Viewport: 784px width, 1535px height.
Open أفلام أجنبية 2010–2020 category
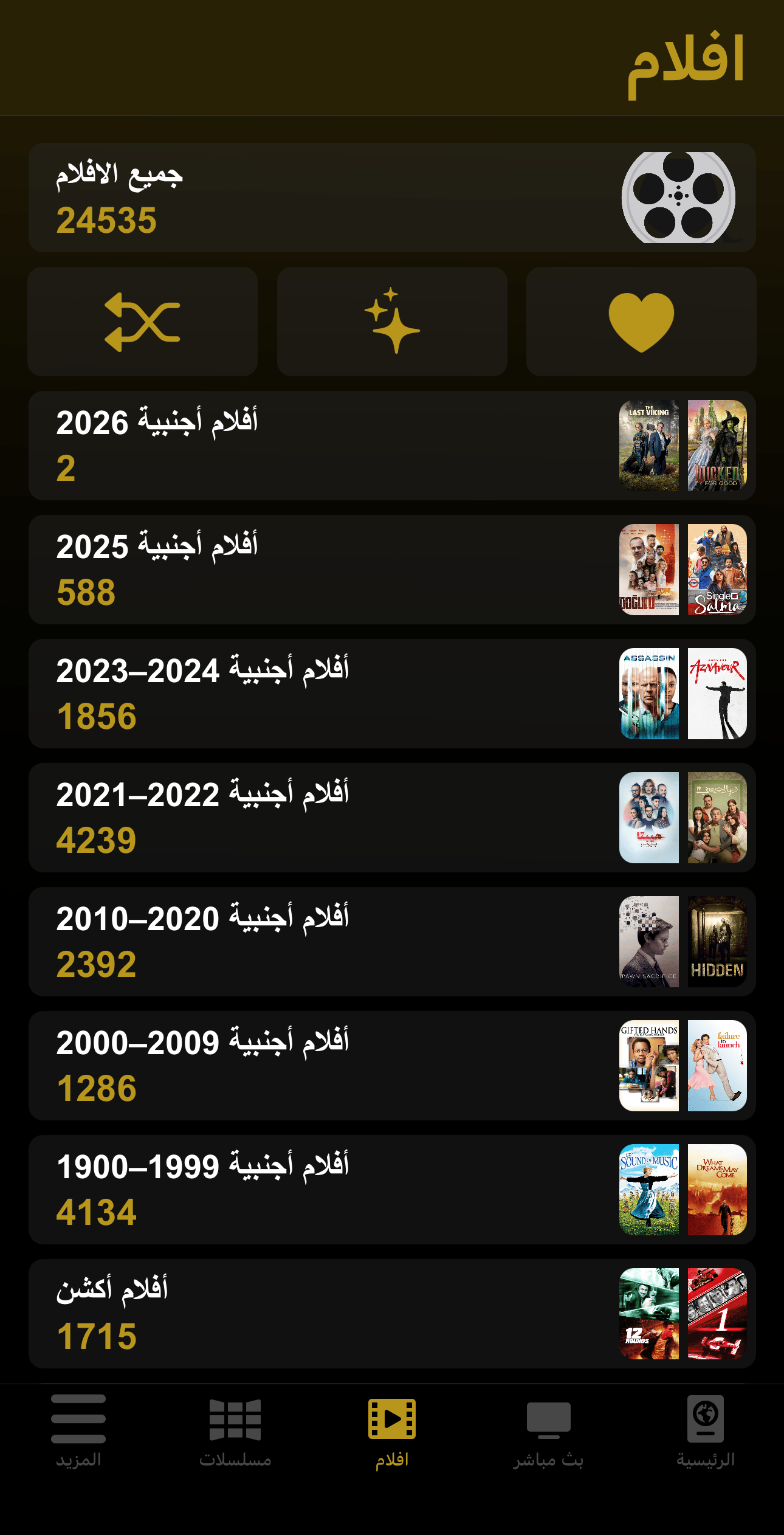tap(392, 942)
